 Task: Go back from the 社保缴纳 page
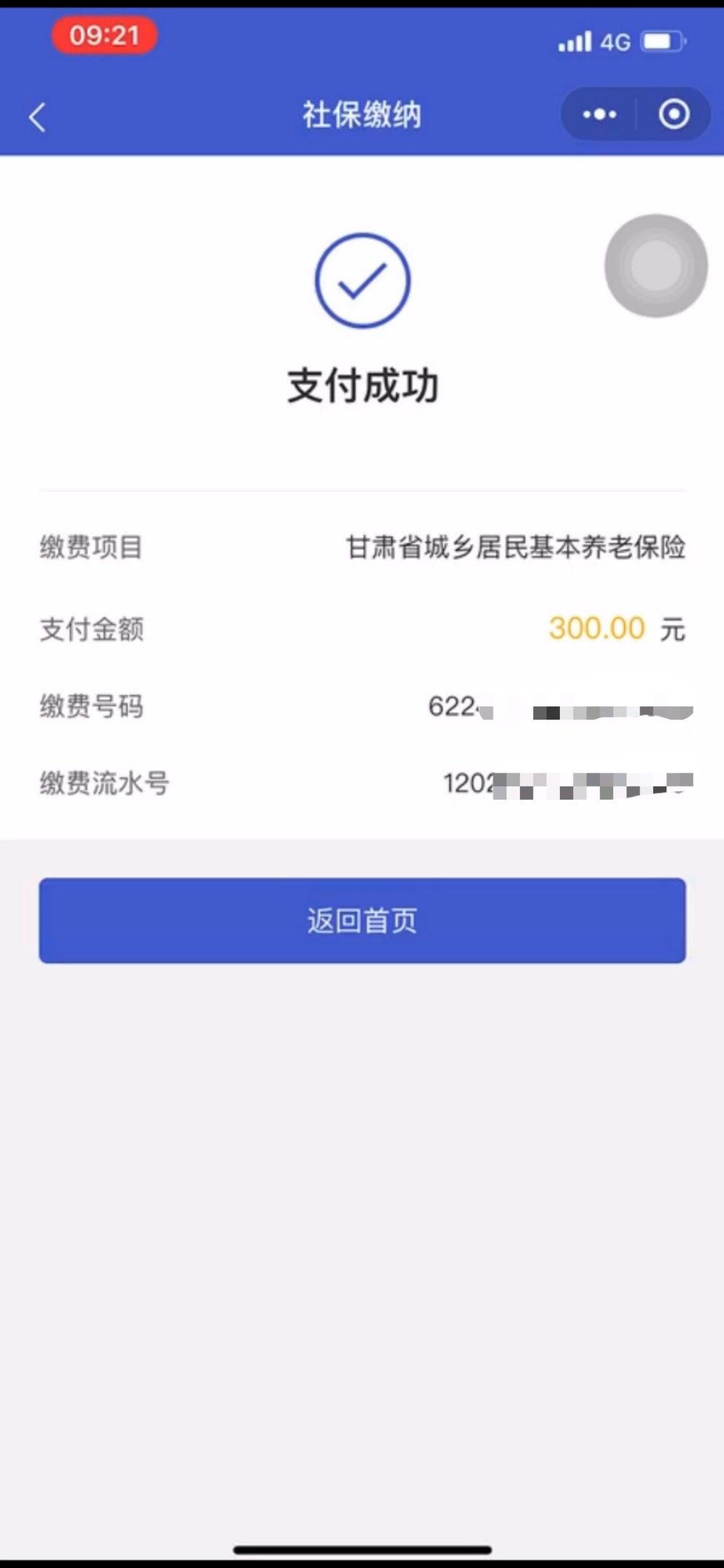pyautogui.click(x=37, y=117)
